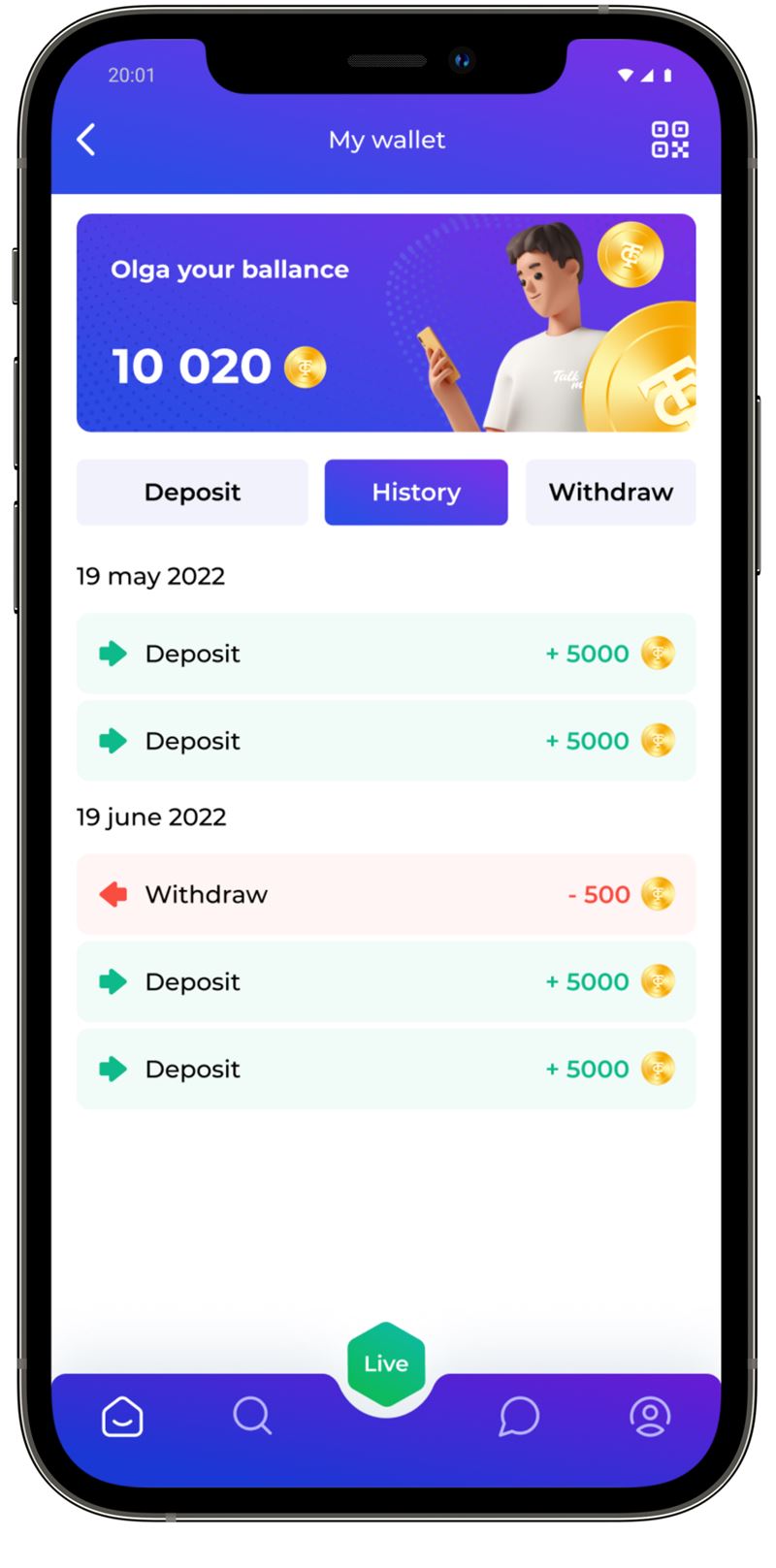776x1568 pixels.
Task: Tap the Live button
Action: point(386,1363)
